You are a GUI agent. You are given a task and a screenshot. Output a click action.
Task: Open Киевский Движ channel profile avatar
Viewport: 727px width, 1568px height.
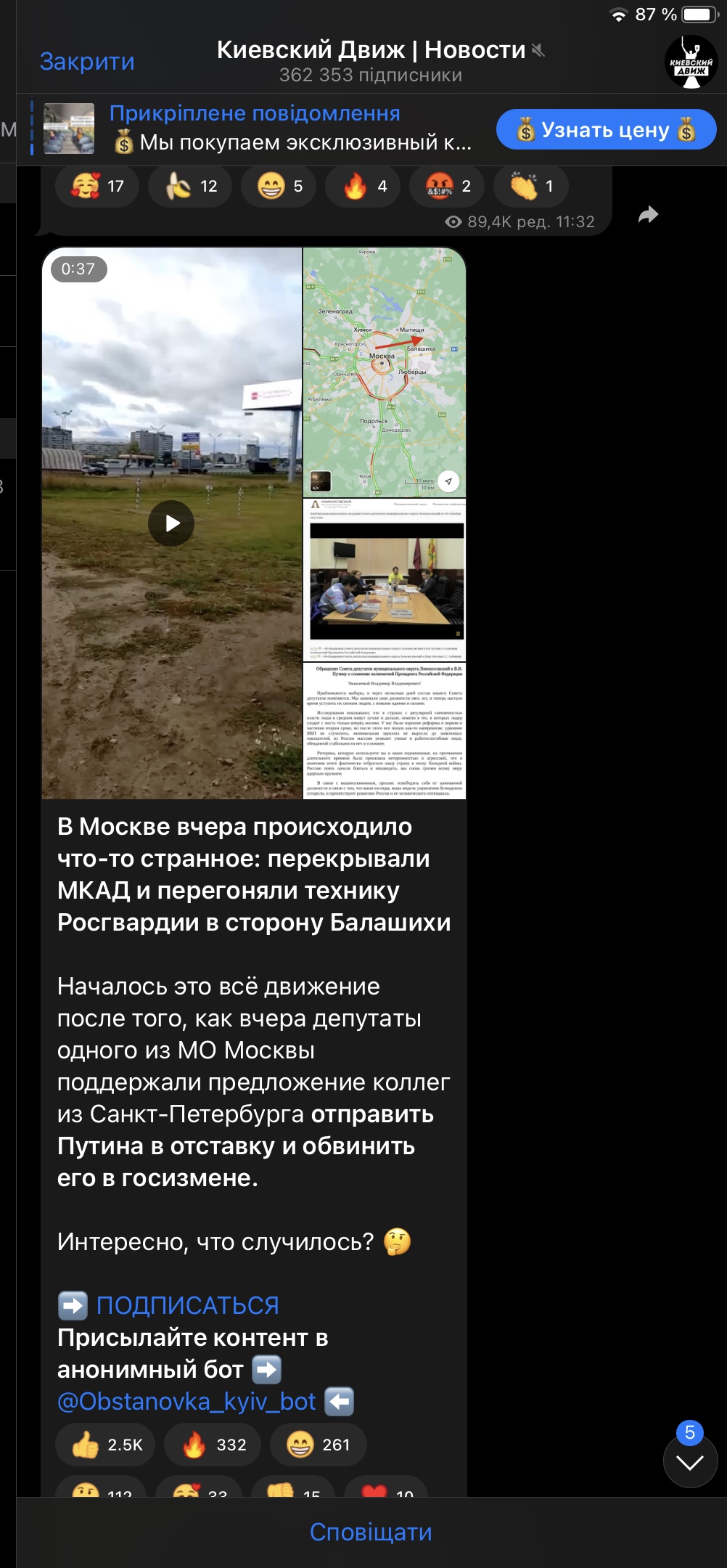(691, 62)
